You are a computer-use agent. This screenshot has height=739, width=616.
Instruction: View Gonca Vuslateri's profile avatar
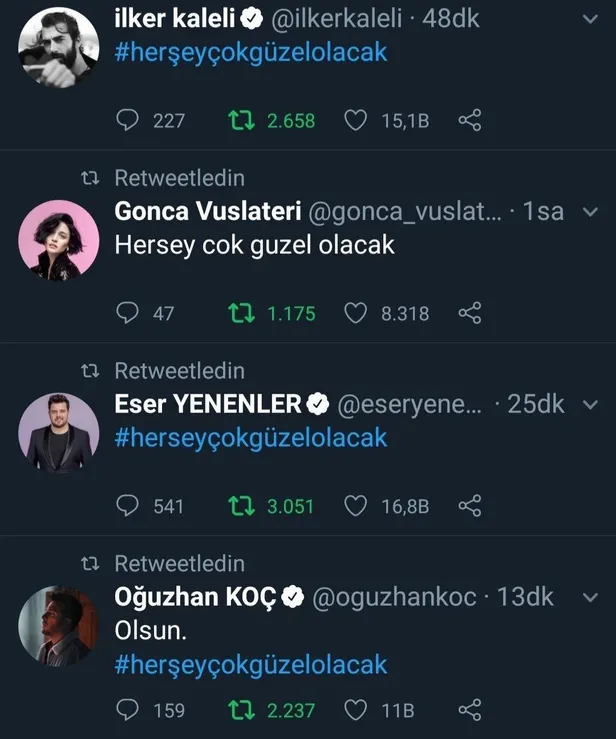(x=59, y=240)
